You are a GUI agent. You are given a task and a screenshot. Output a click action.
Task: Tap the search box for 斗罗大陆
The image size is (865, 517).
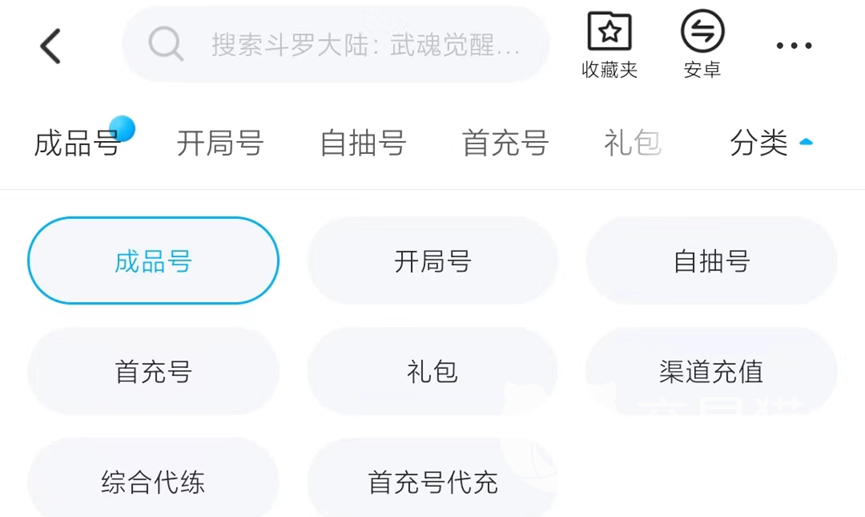tap(335, 44)
